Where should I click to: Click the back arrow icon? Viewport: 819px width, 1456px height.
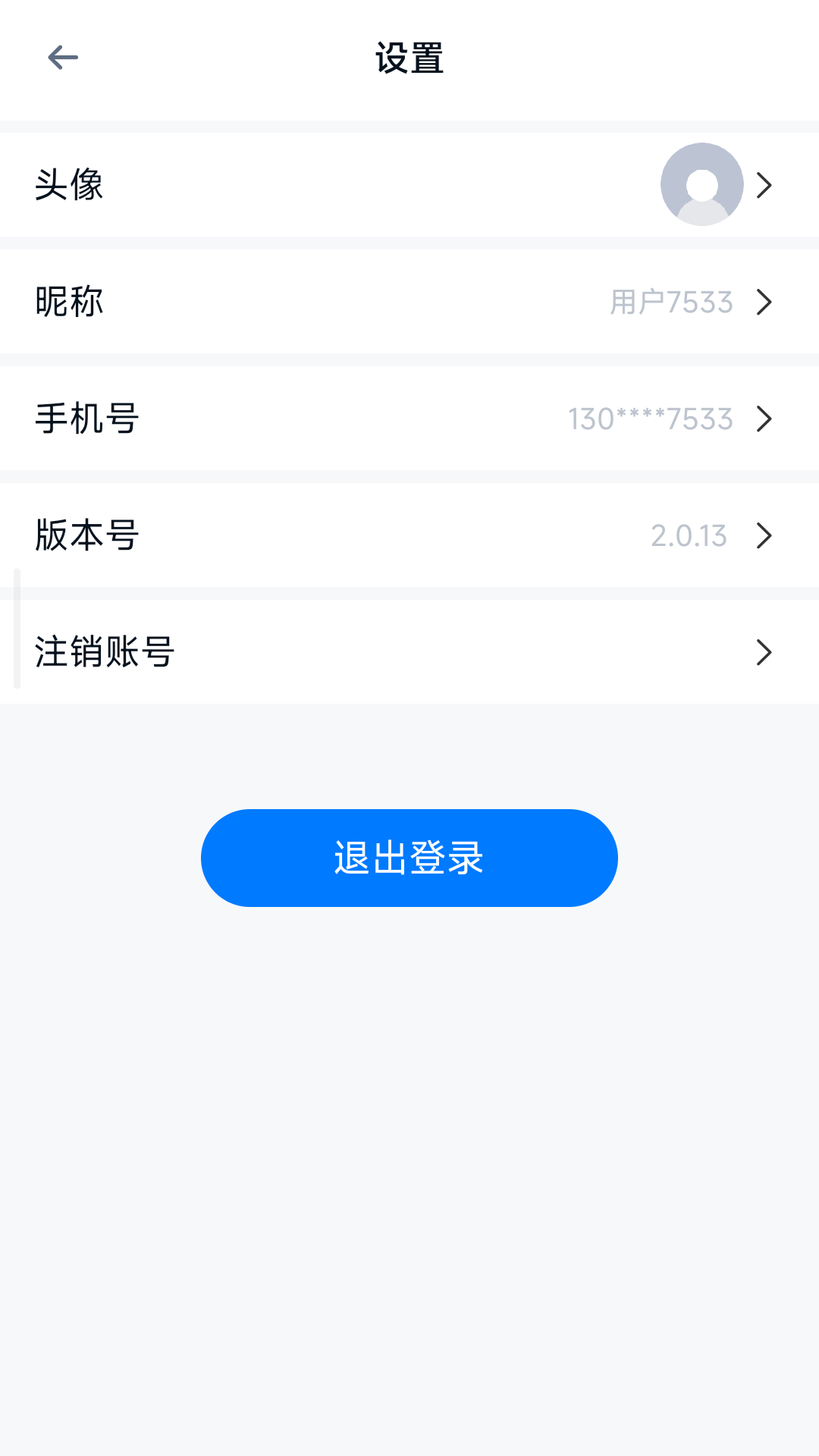(63, 57)
